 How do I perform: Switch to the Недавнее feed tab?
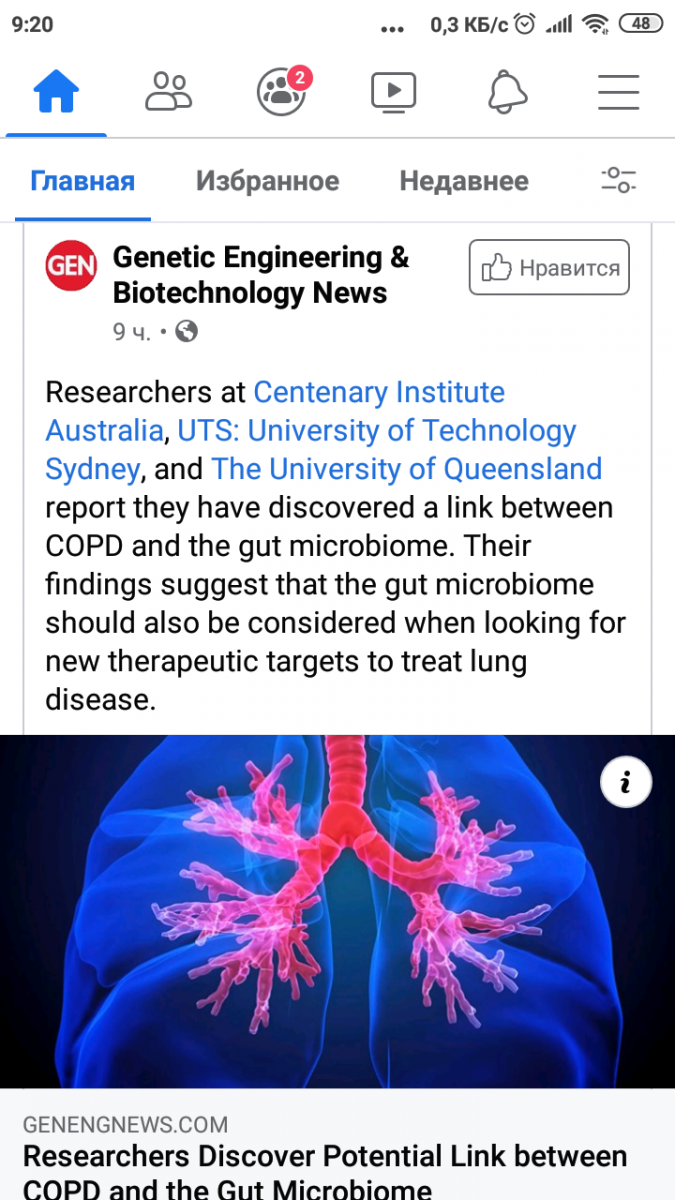464,181
